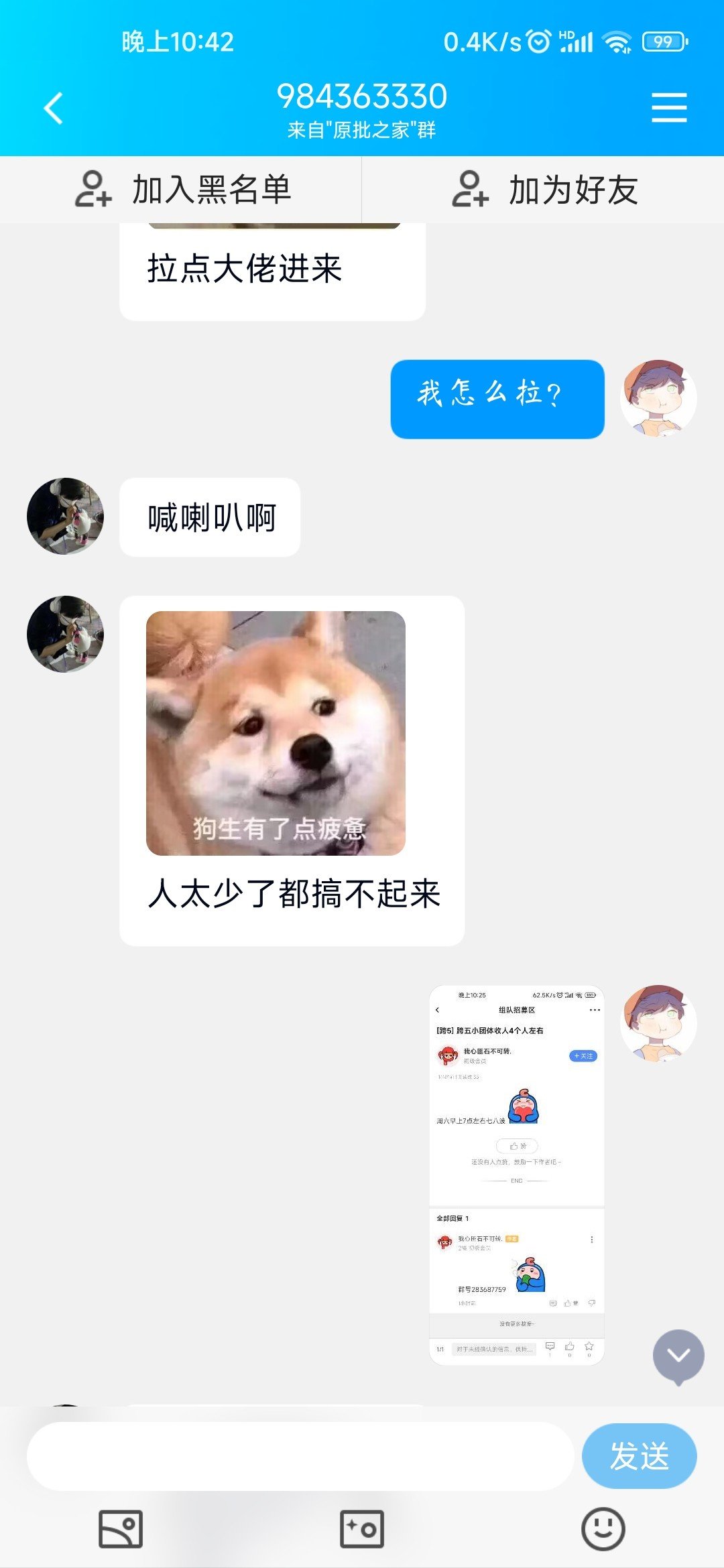Go back from the chat
This screenshot has height=1568, width=724.
pos(54,108)
